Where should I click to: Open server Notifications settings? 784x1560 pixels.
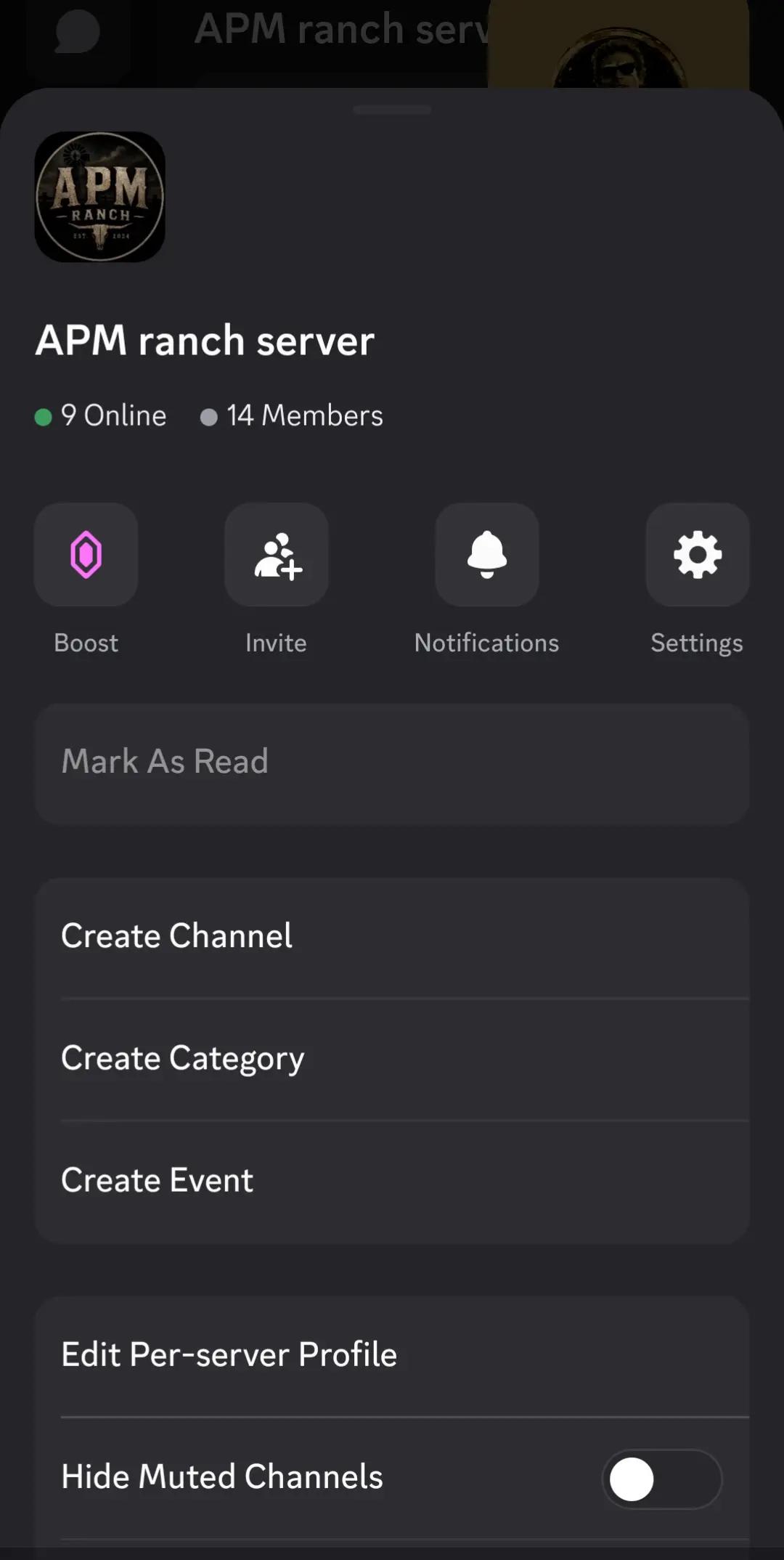click(x=487, y=555)
